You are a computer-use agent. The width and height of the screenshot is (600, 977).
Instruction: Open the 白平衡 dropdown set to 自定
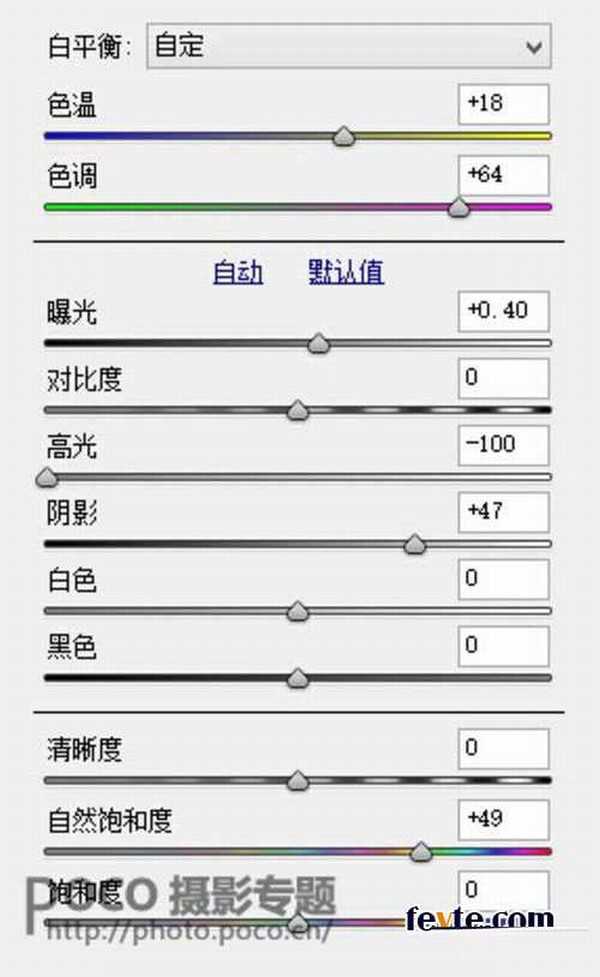click(x=348, y=47)
